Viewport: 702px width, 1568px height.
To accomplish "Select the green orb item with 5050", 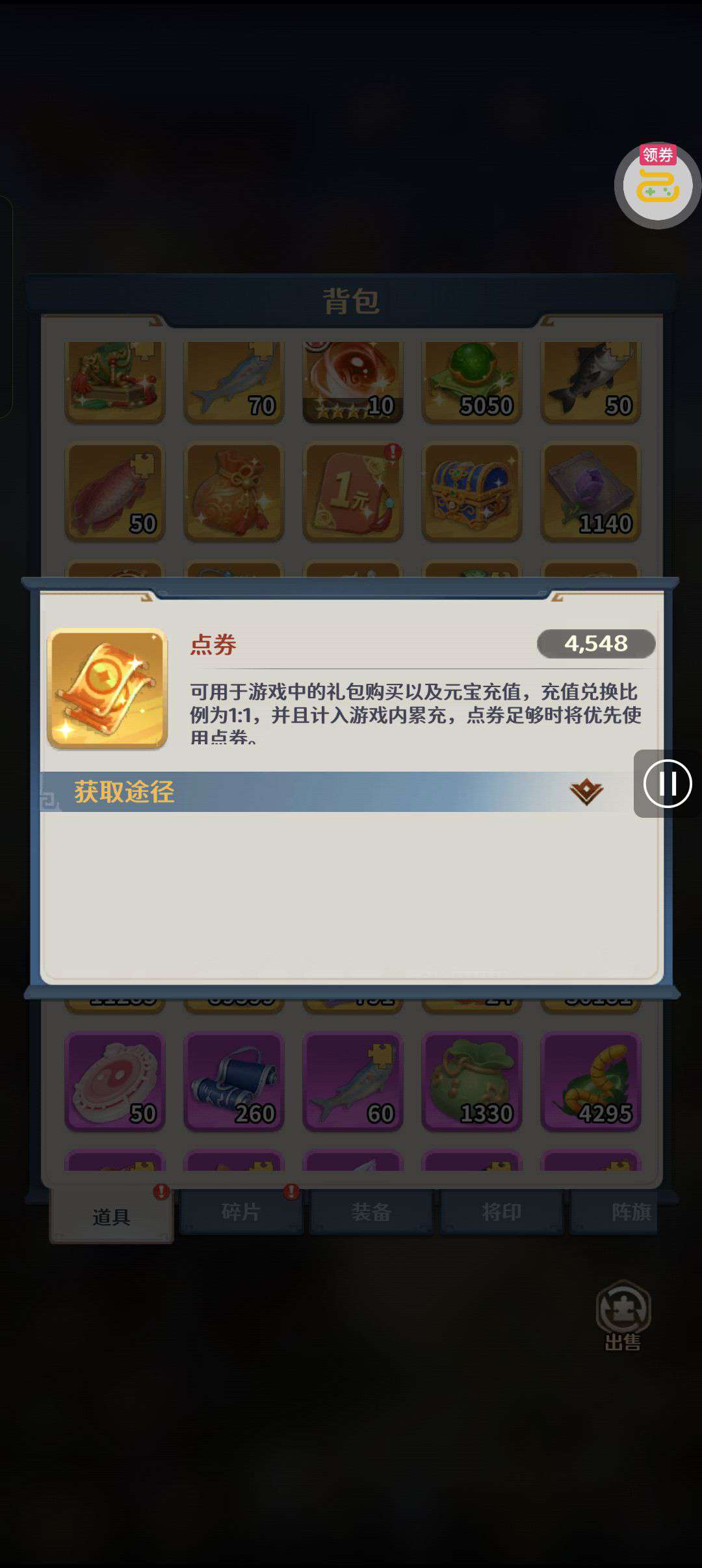I will [x=472, y=382].
